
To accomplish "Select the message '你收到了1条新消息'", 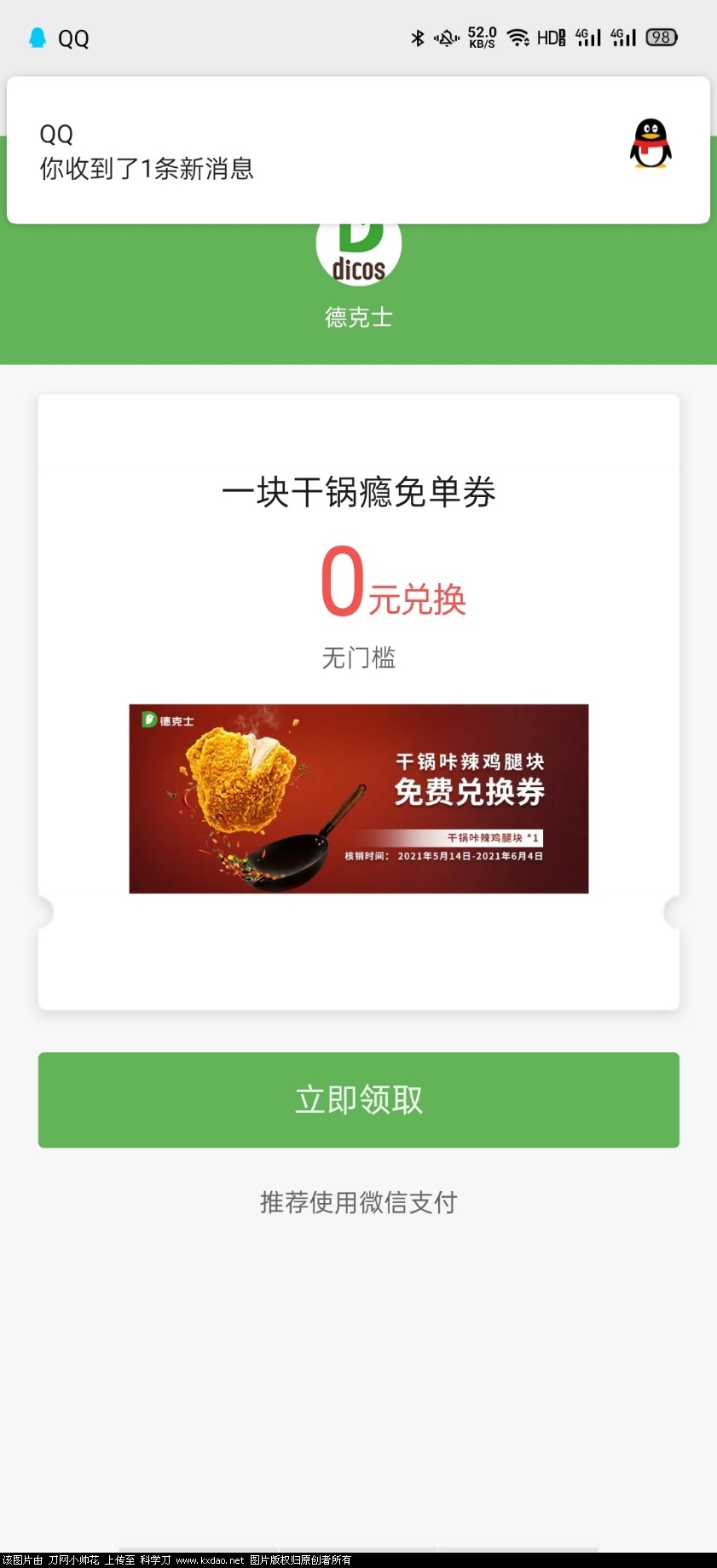I will [x=146, y=170].
